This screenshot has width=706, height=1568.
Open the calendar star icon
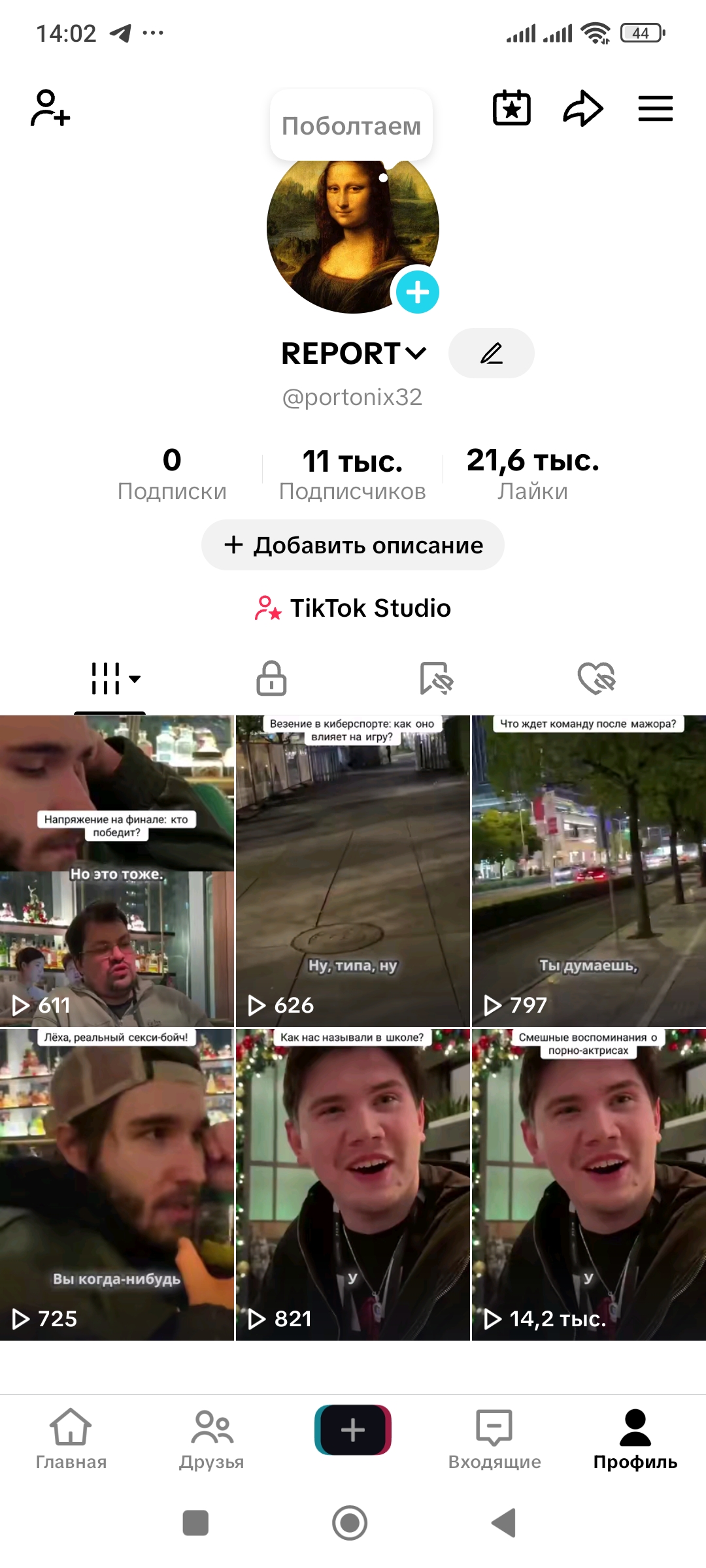(x=511, y=108)
